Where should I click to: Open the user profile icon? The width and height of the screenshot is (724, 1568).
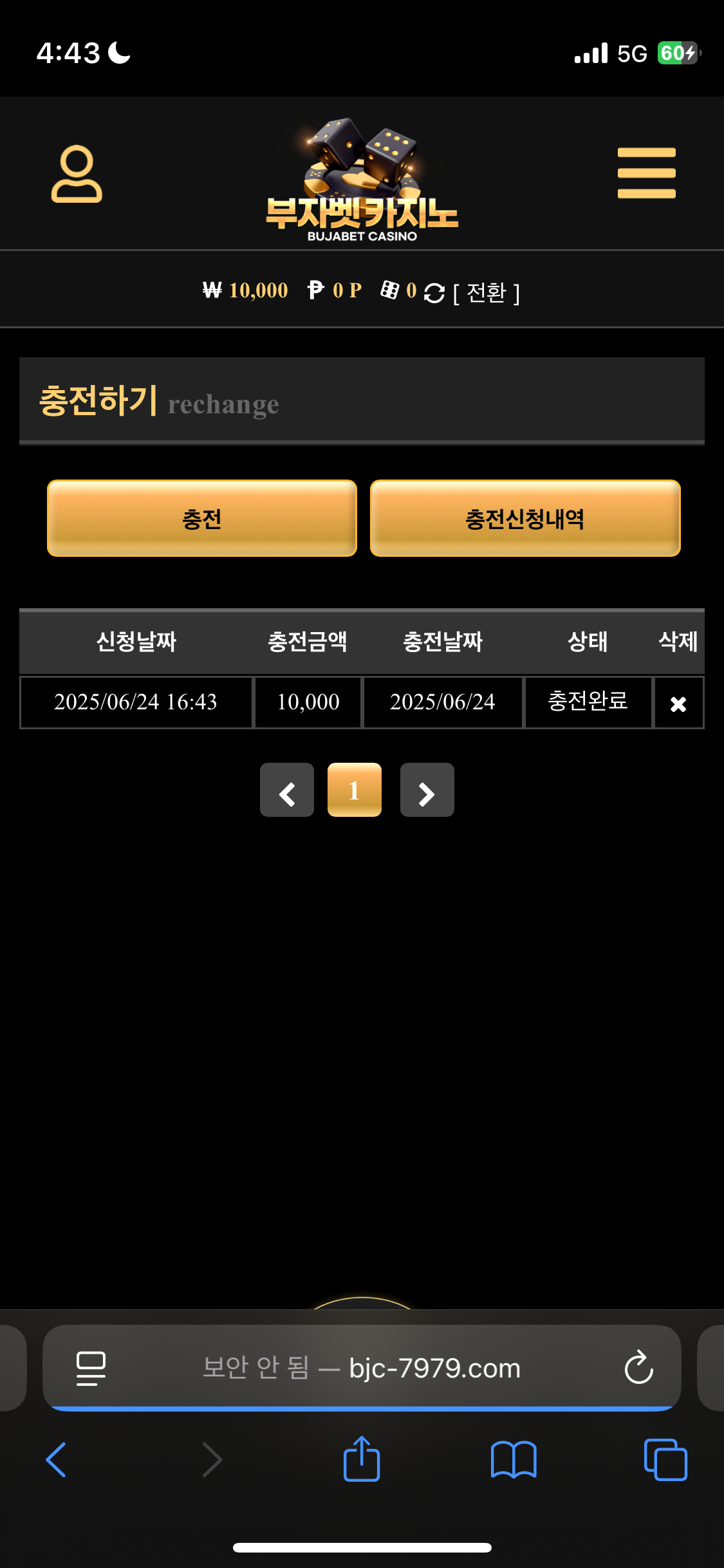[x=77, y=174]
